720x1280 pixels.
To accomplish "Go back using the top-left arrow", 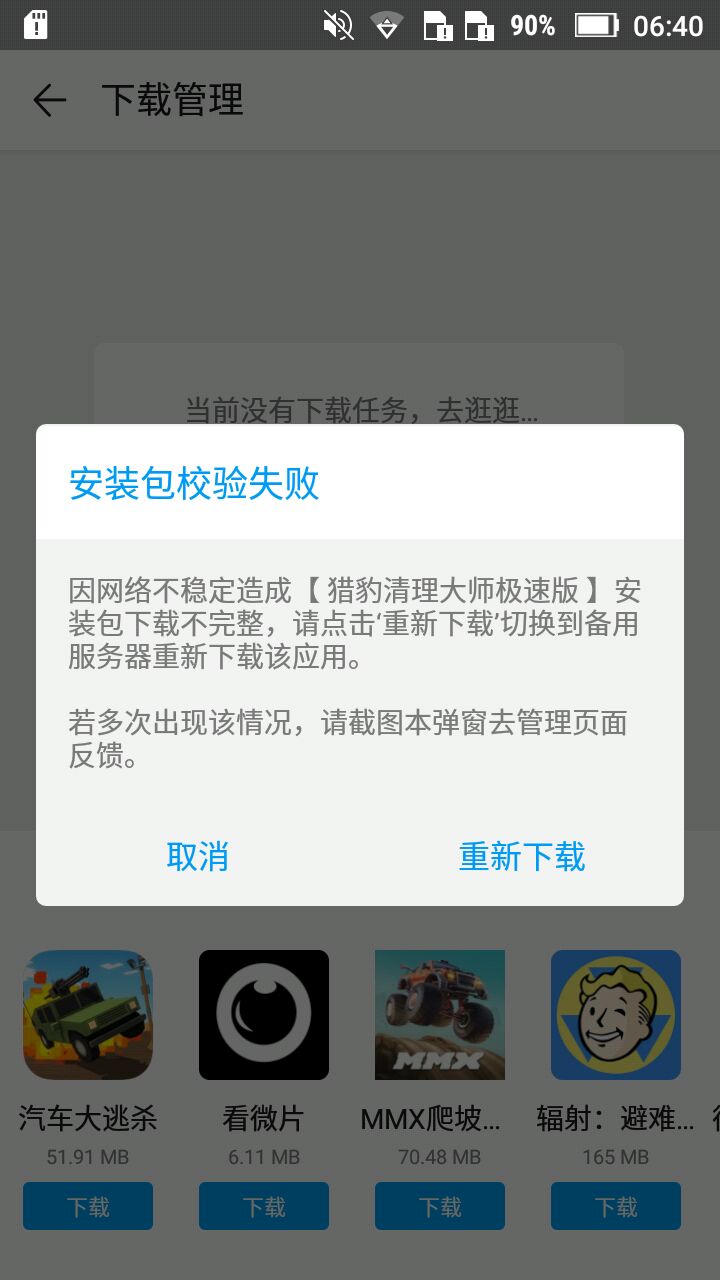I will [x=49, y=100].
